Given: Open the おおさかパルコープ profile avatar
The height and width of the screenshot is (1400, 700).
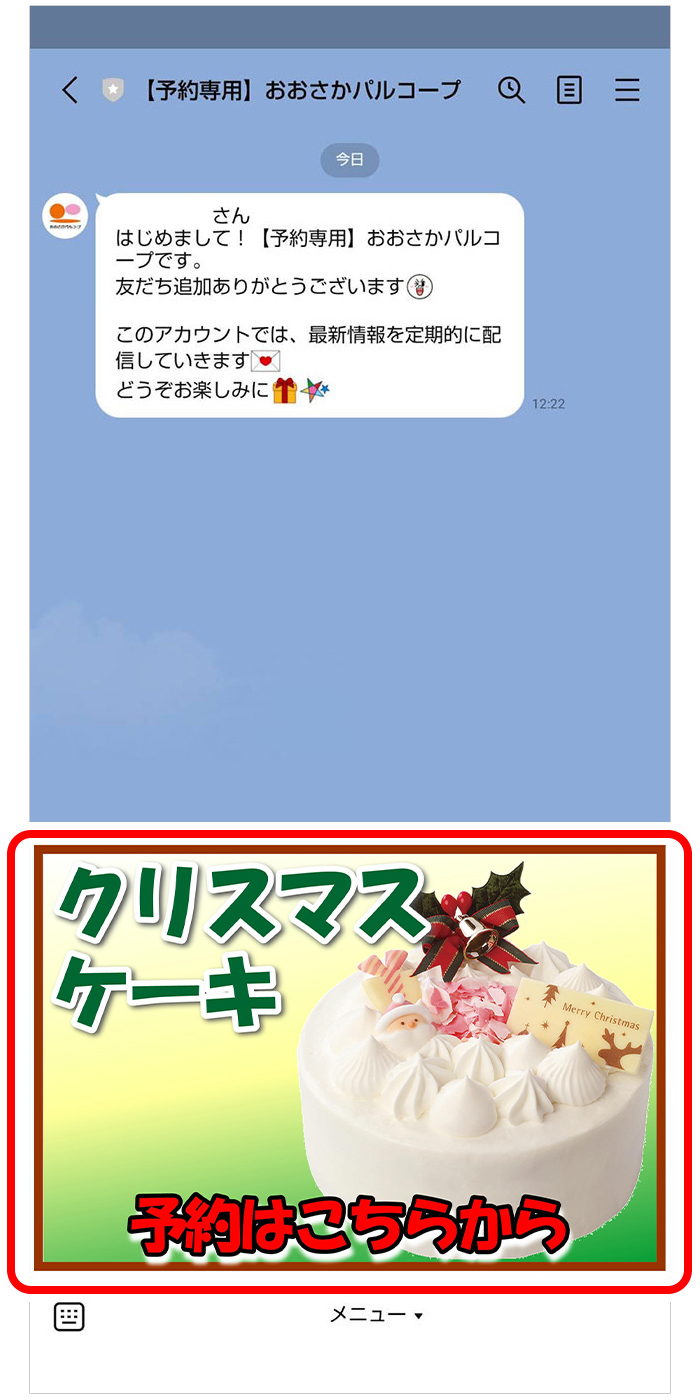Looking at the screenshot, I should 65,217.
